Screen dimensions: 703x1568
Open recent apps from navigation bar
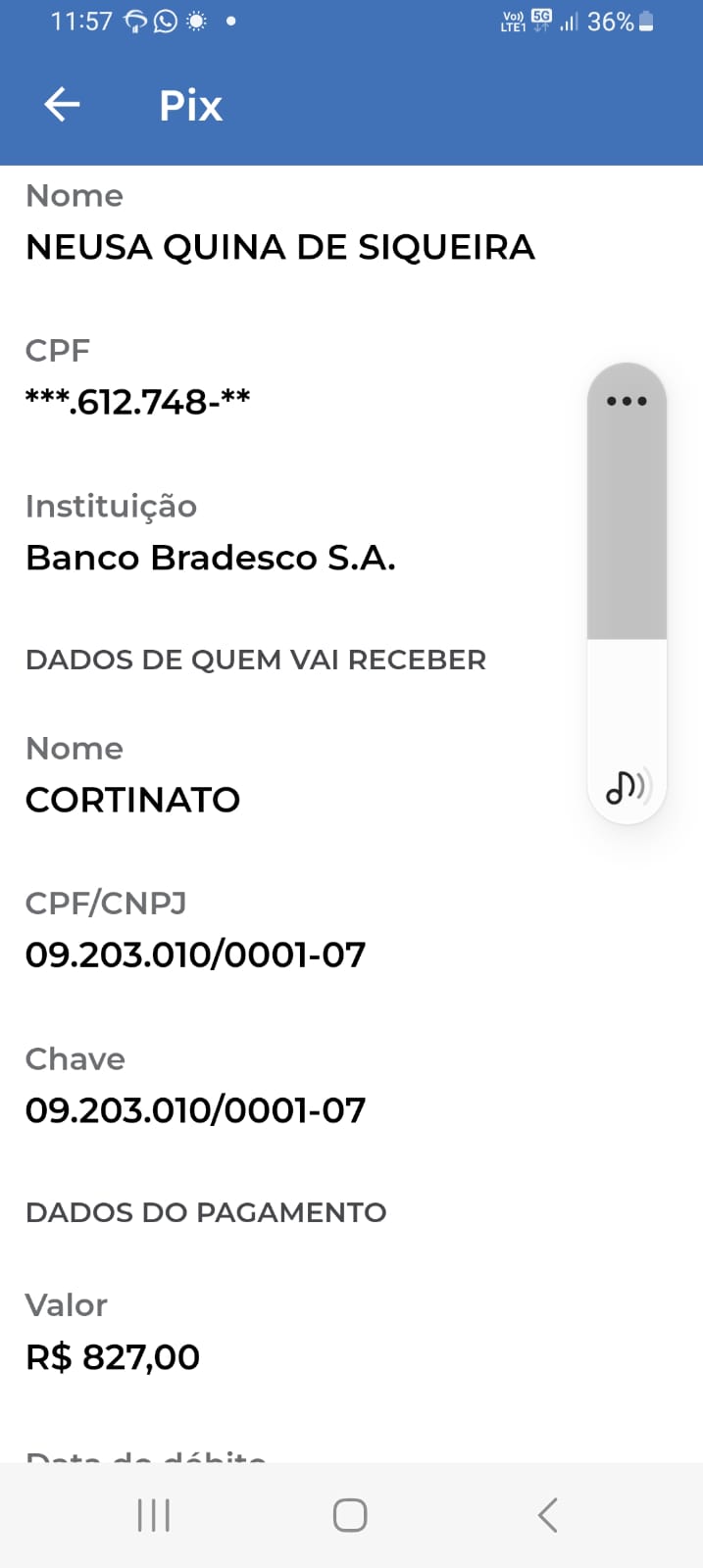click(154, 1515)
